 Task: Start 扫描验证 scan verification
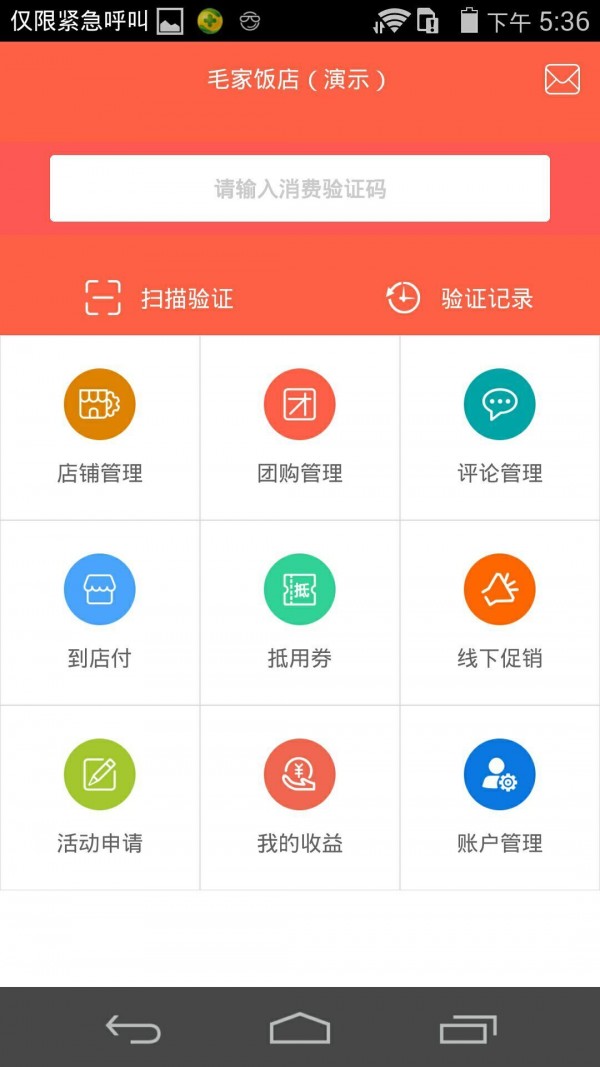(159, 298)
